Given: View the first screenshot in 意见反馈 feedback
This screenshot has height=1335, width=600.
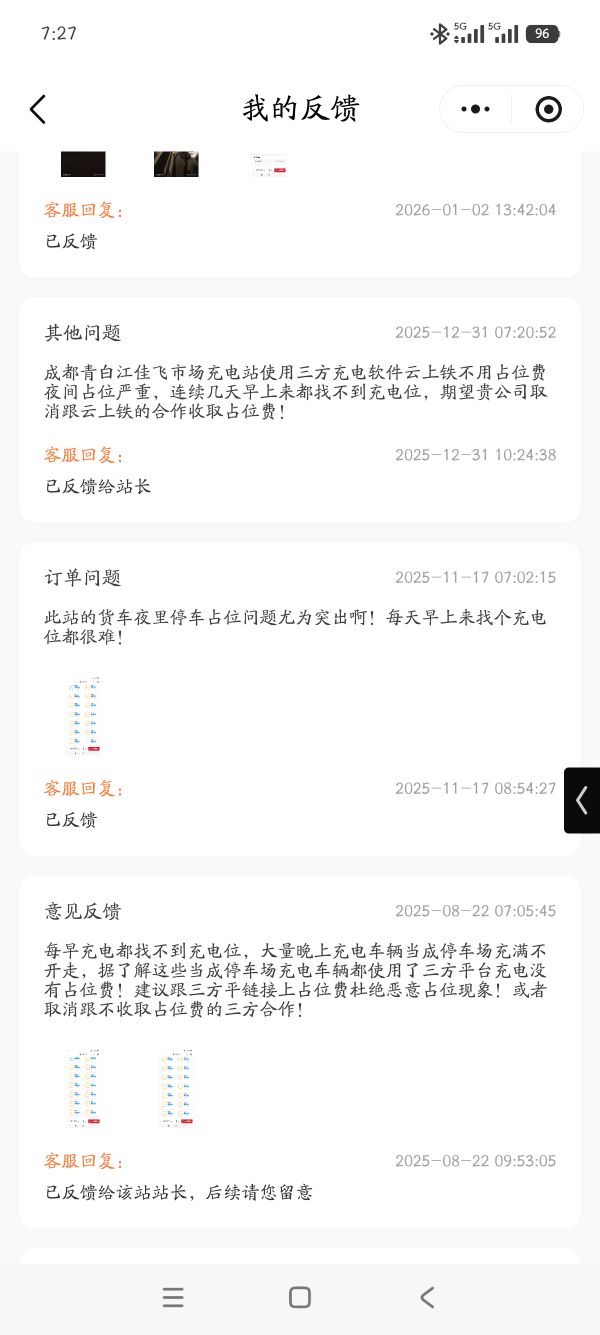Looking at the screenshot, I should pyautogui.click(x=84, y=1088).
